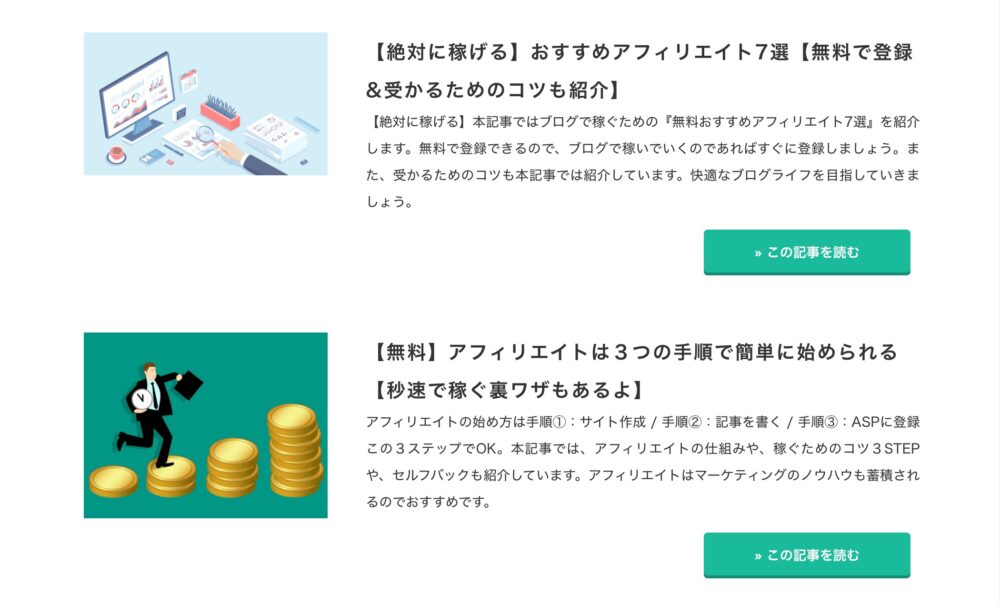Open article title 【絶対に稼げる】おすすめアフィリエイト7選

tap(640, 71)
